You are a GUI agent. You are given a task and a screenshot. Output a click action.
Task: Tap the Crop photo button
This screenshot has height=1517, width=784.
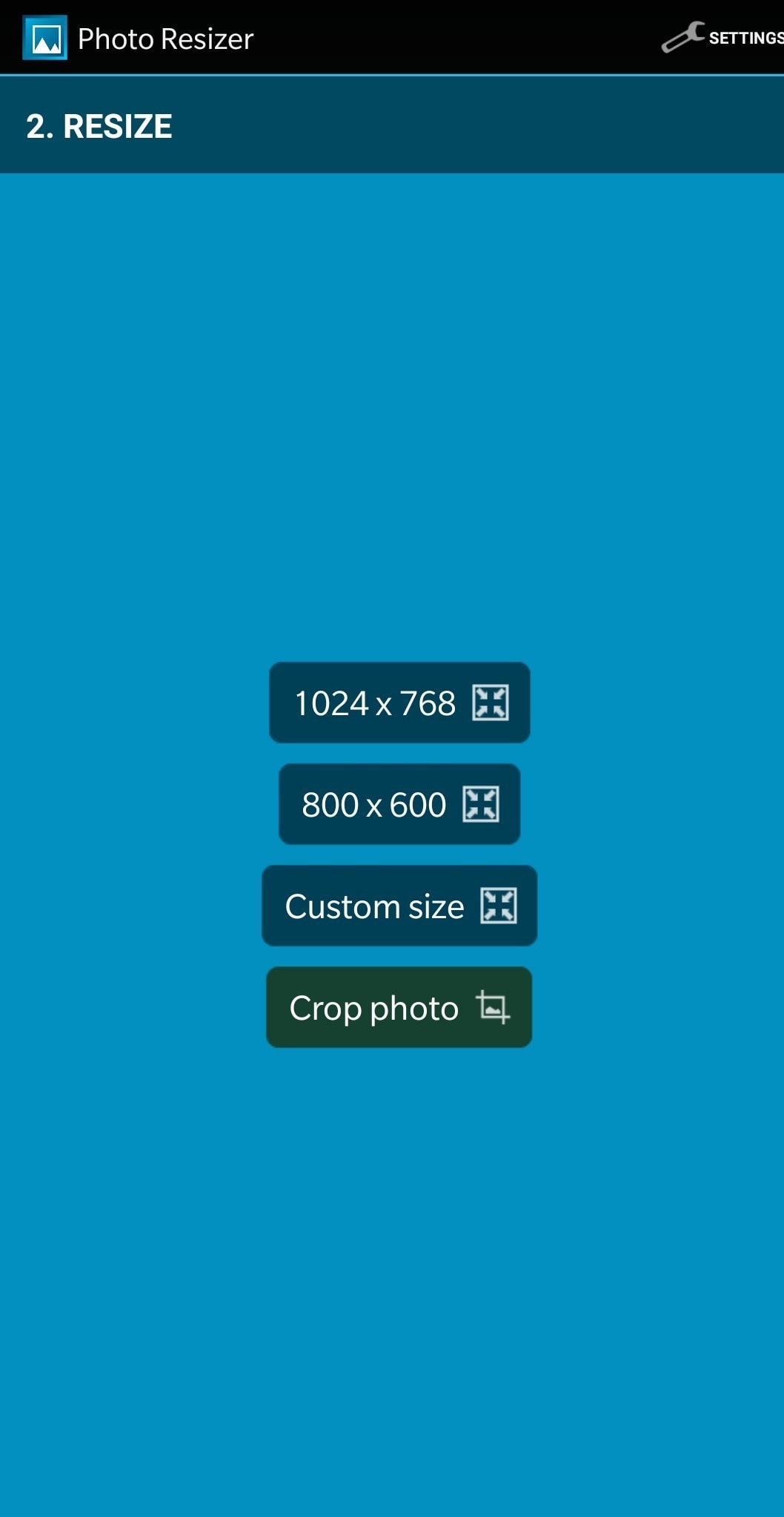pos(399,1007)
